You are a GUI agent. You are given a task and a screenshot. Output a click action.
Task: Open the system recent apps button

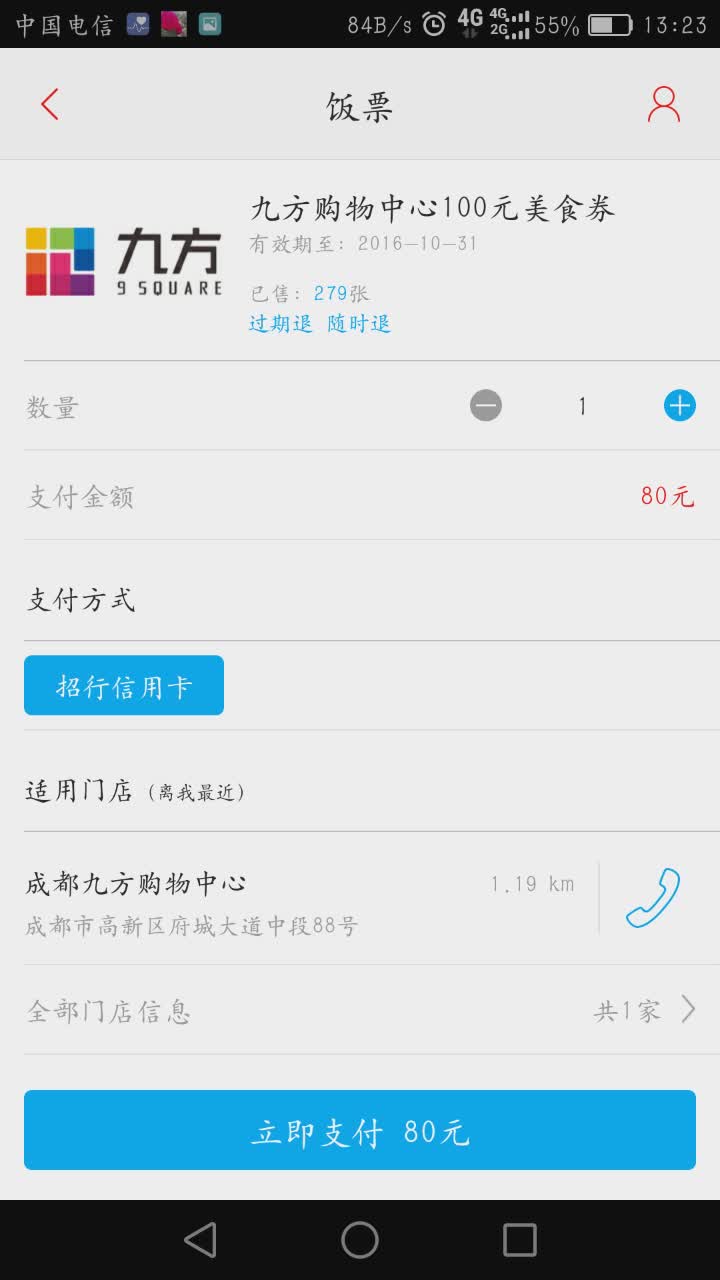520,1240
